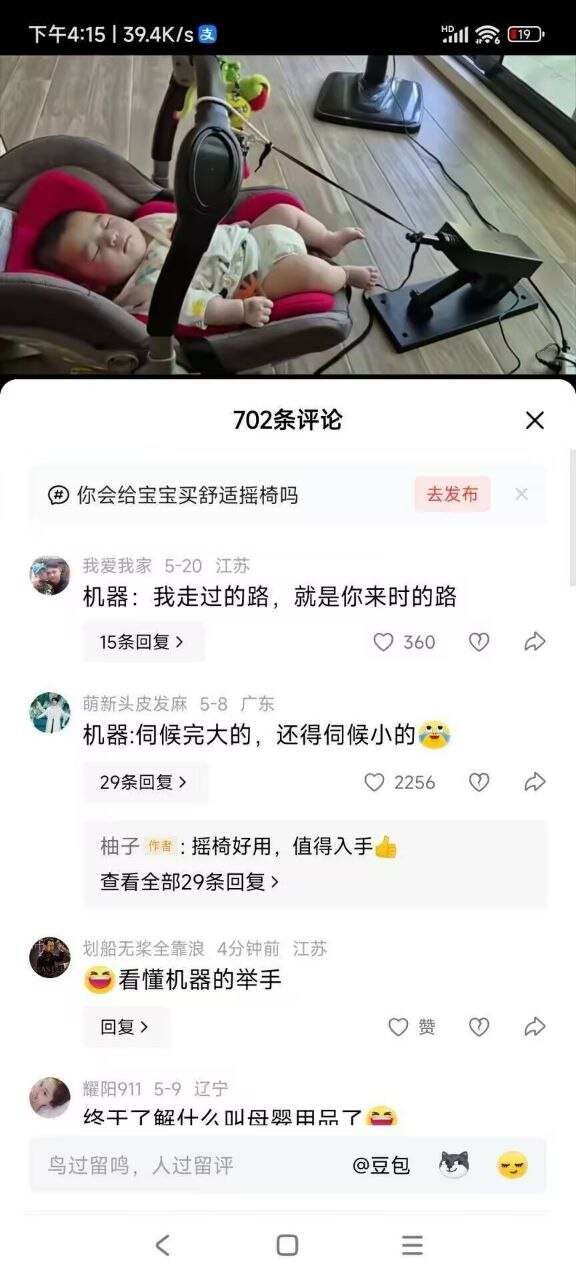Like 我爱我家's comment with 360 likes
The height and width of the screenshot is (1280, 576).
[404, 642]
